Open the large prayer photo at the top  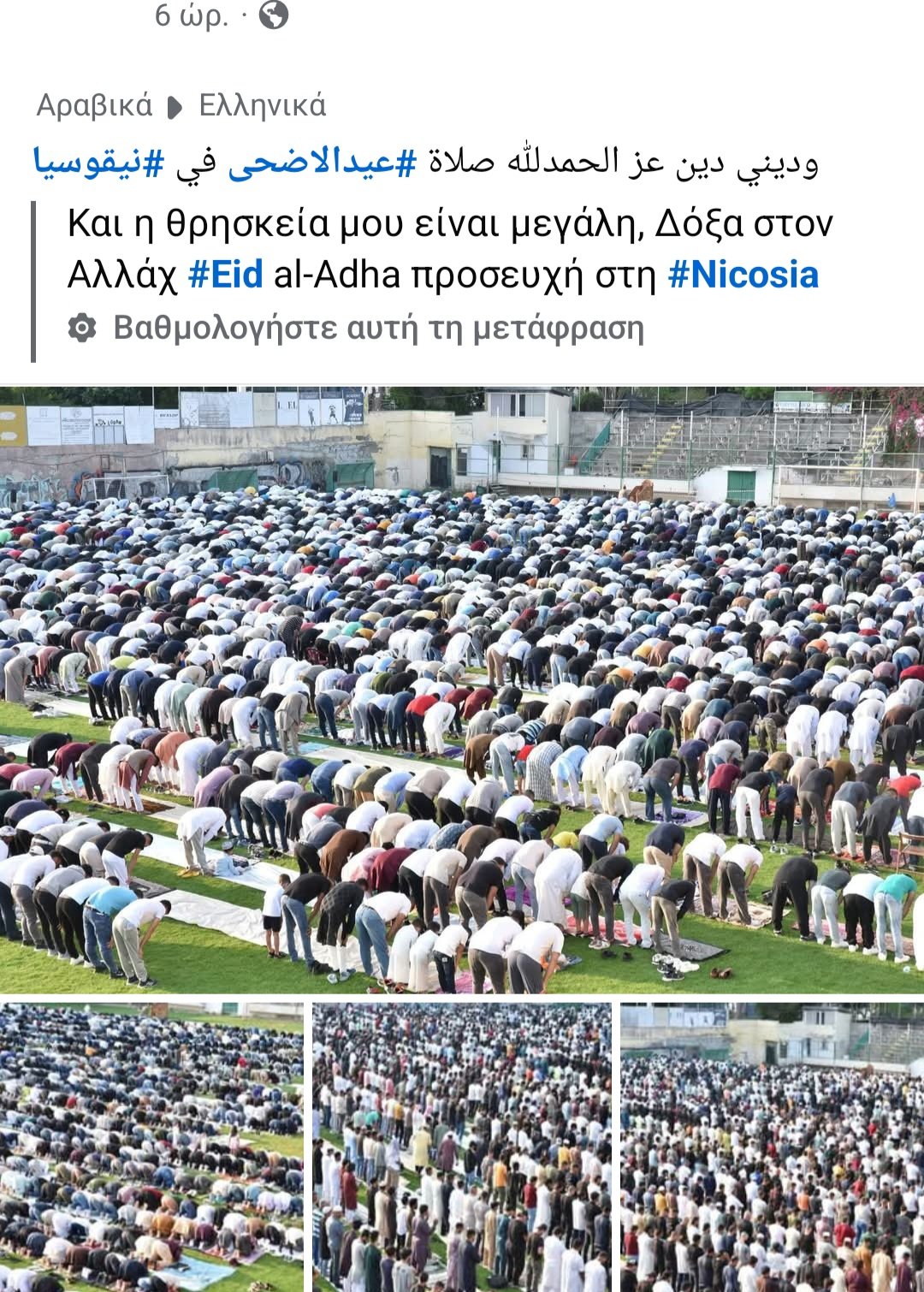pyautogui.click(x=462, y=690)
